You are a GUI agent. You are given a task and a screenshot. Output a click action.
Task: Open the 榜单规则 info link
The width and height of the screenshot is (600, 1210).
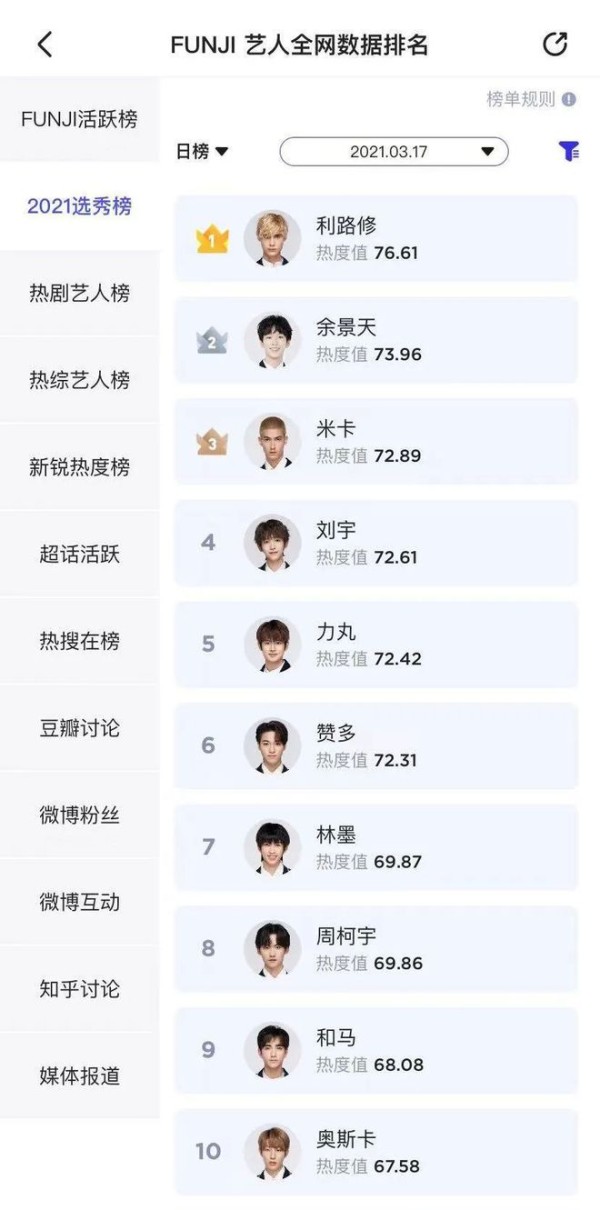click(x=530, y=99)
